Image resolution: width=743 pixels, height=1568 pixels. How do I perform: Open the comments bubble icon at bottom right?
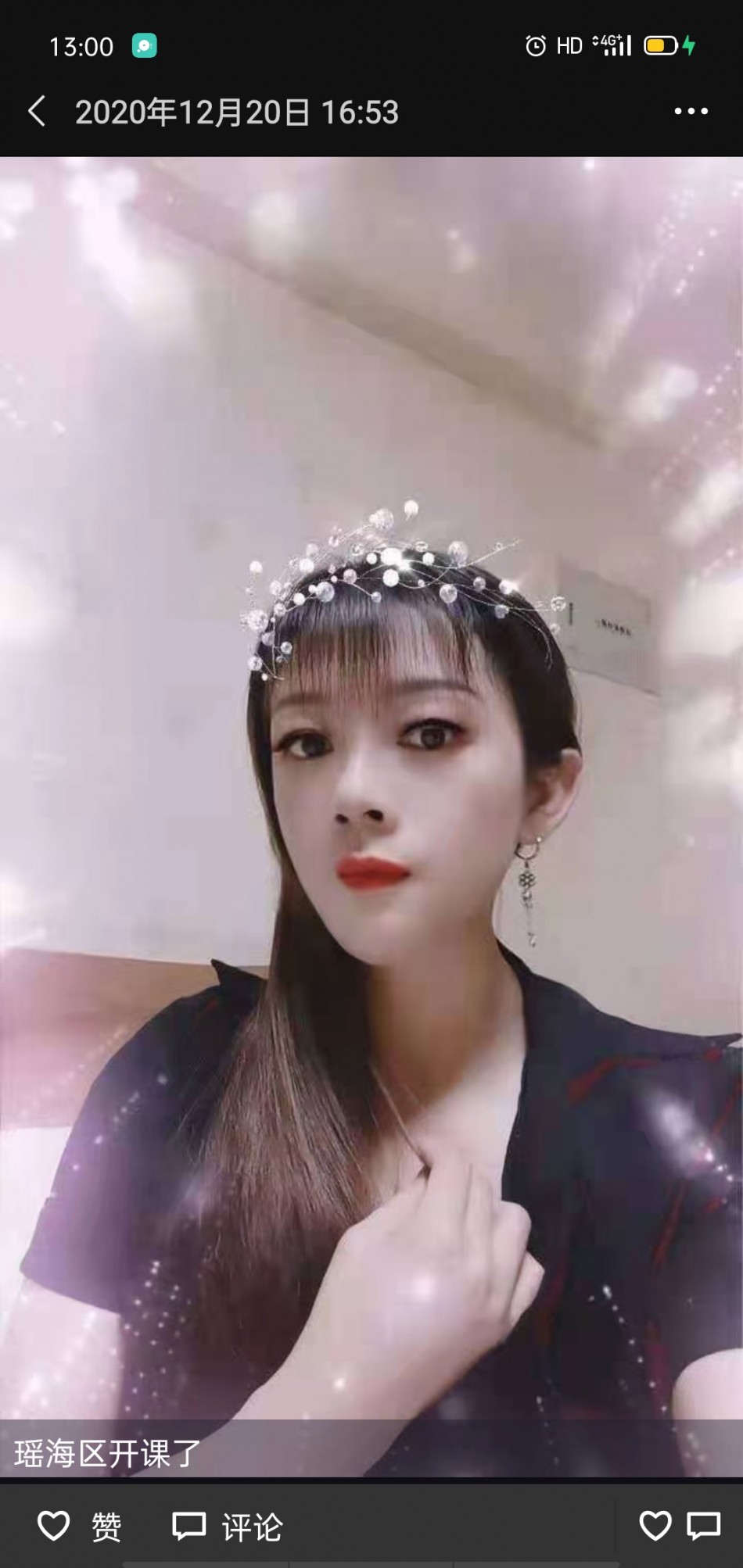pyautogui.click(x=703, y=1525)
